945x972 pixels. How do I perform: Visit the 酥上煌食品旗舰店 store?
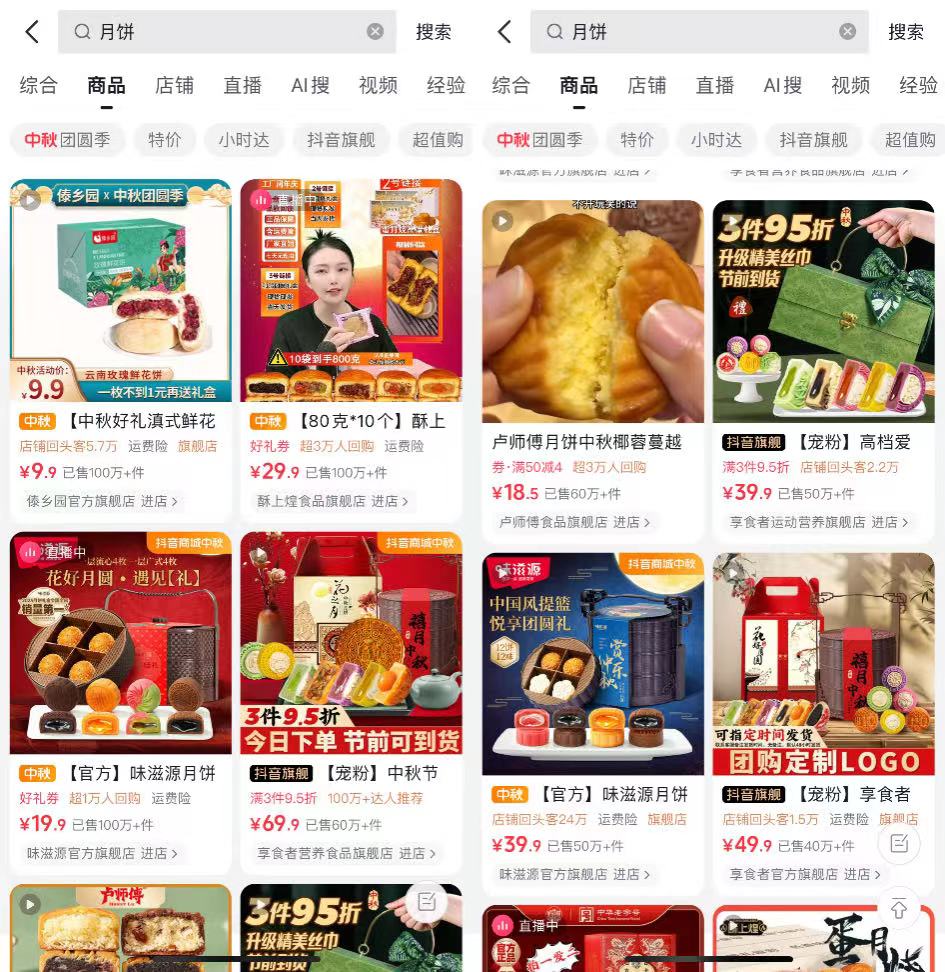click(x=327, y=501)
